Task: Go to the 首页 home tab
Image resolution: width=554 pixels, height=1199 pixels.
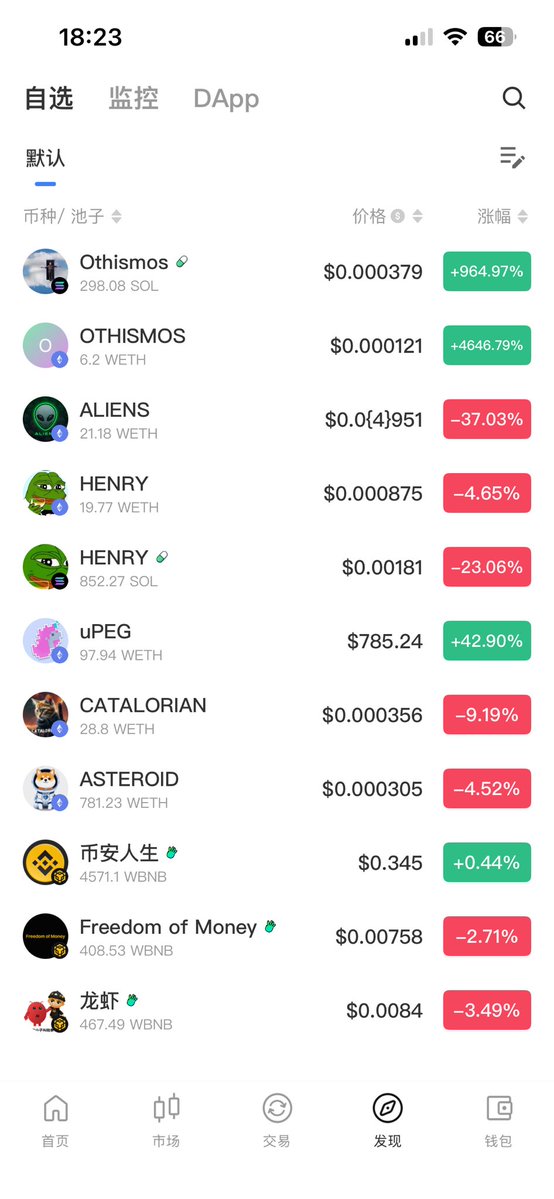Action: coord(55,1121)
